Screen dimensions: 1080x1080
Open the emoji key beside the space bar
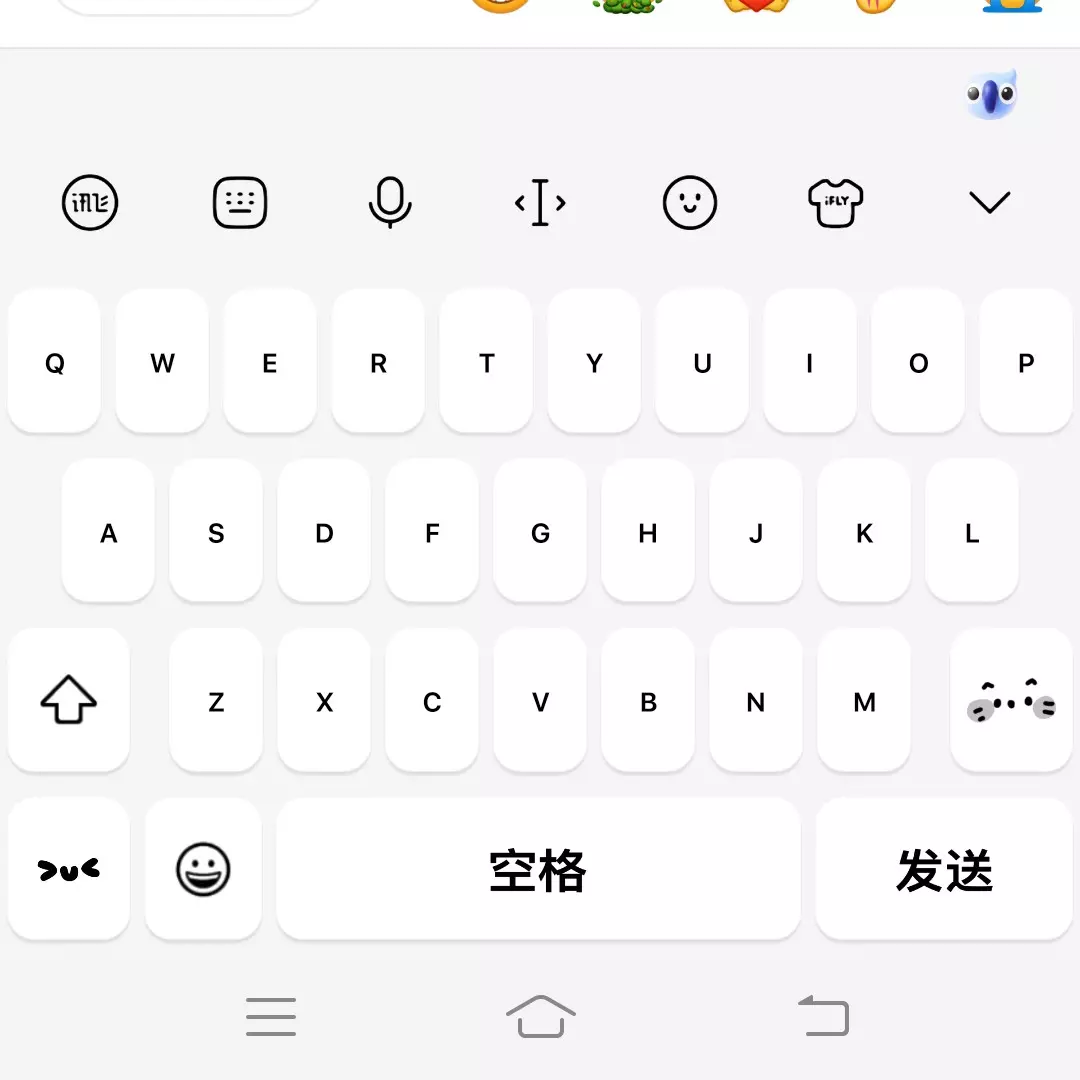click(203, 869)
